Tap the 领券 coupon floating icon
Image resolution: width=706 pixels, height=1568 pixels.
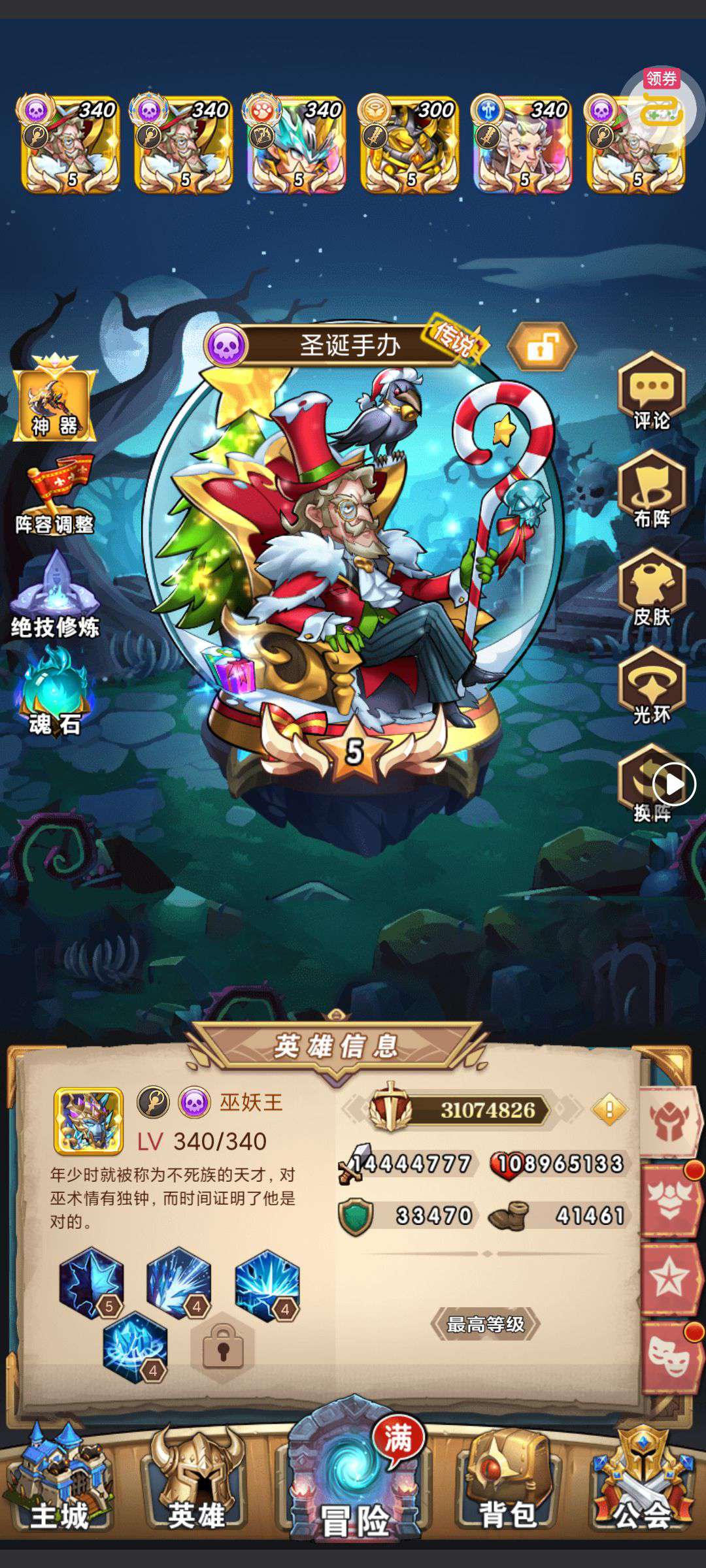click(662, 105)
